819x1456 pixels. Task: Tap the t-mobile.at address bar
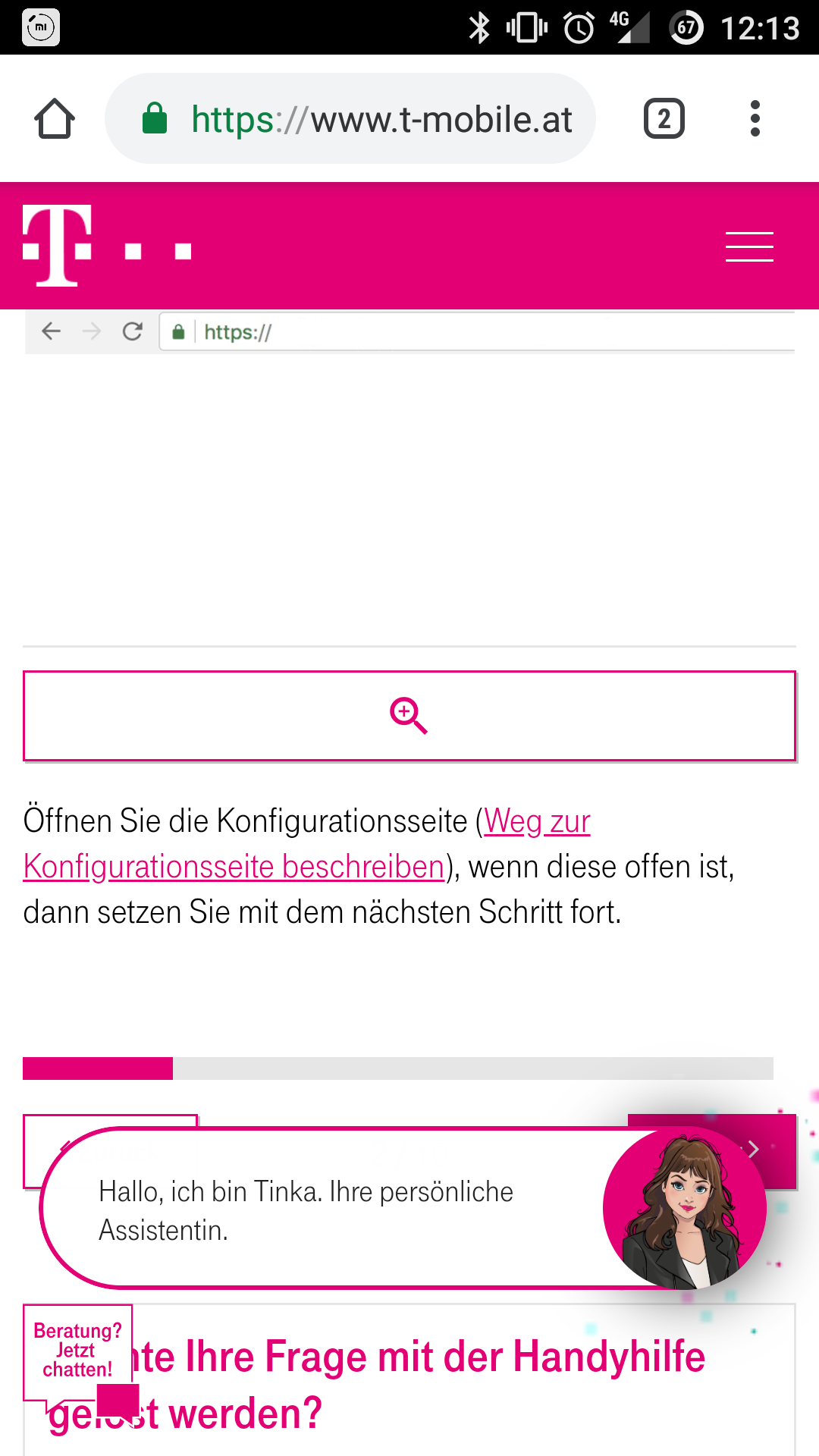point(350,119)
